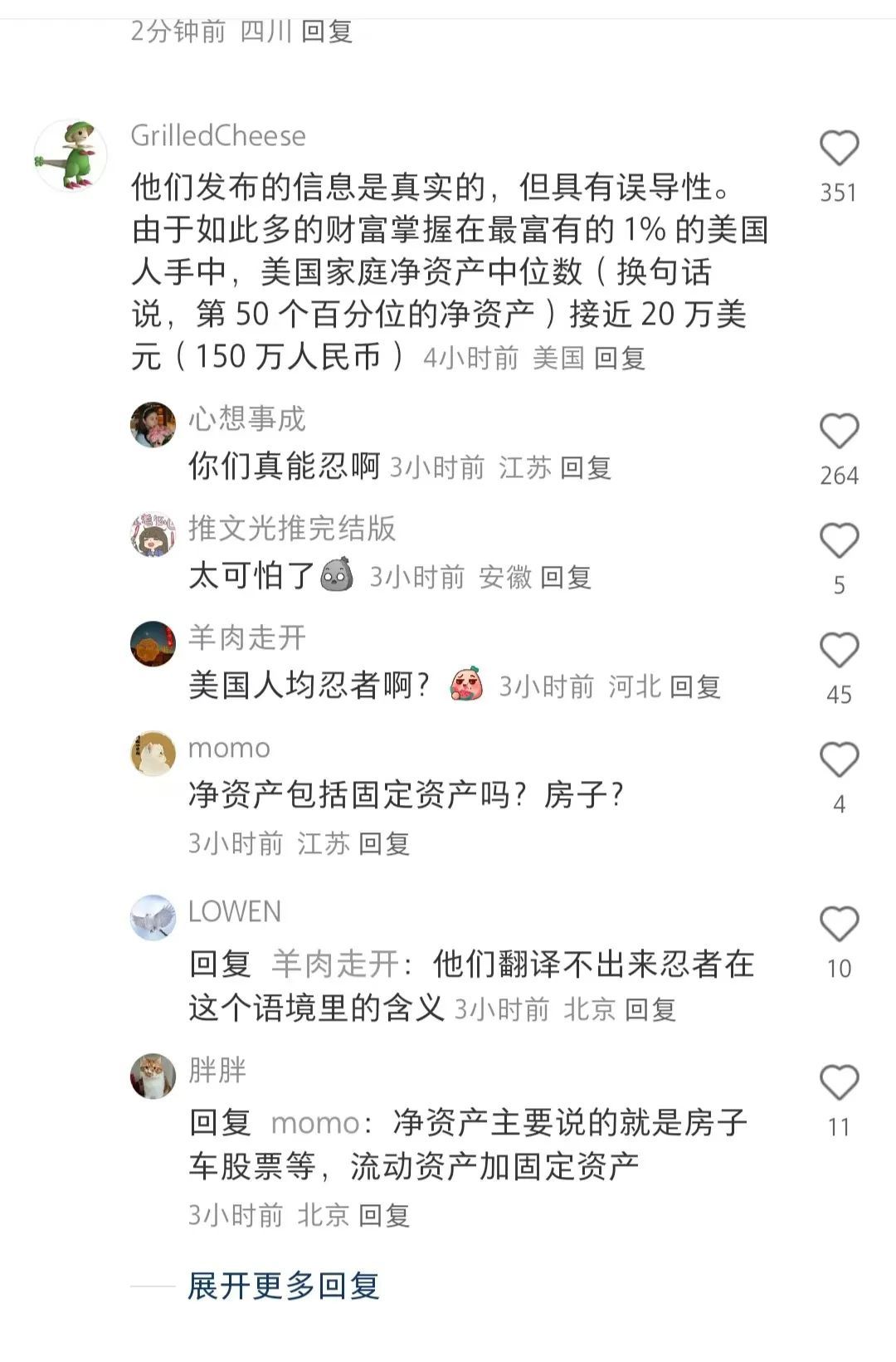The height and width of the screenshot is (1362, 896).
Task: Open 胖胖's profile via username
Action: coord(217,1071)
